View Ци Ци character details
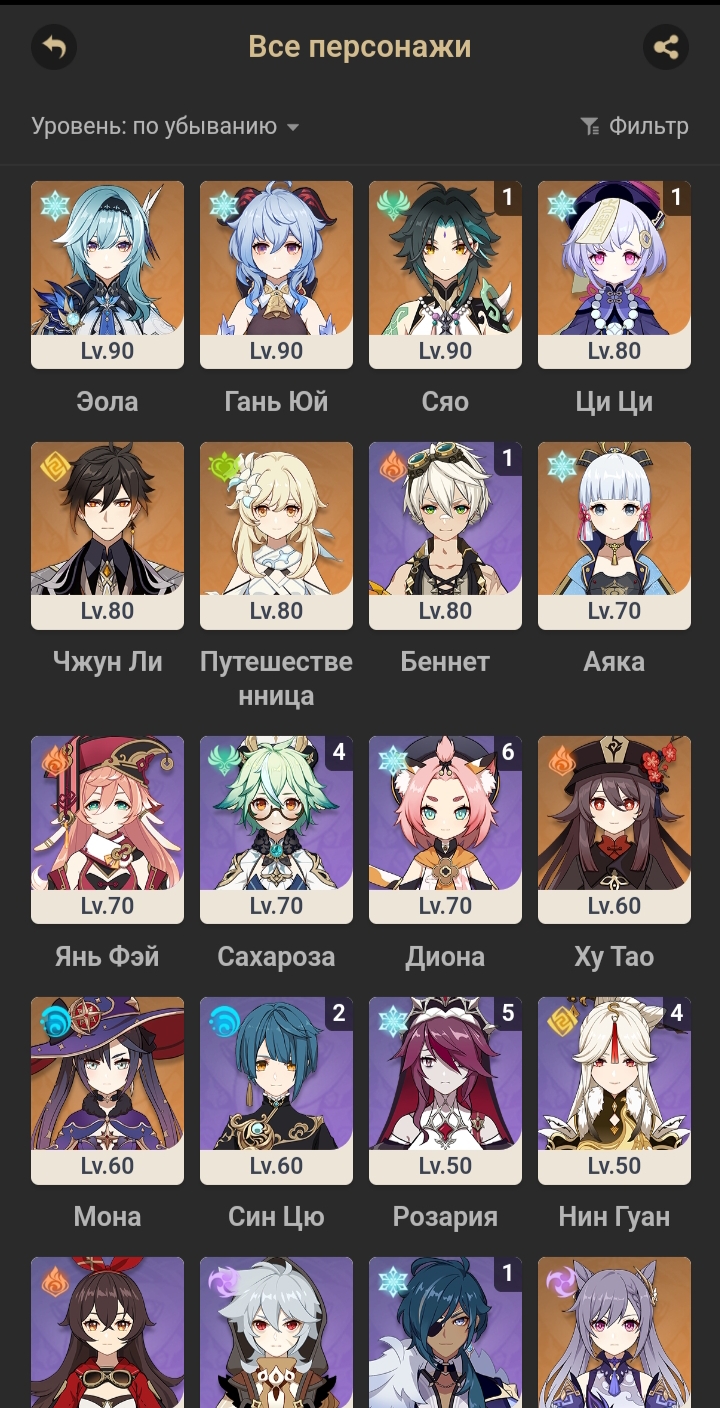This screenshot has width=720, height=1408. point(614,275)
